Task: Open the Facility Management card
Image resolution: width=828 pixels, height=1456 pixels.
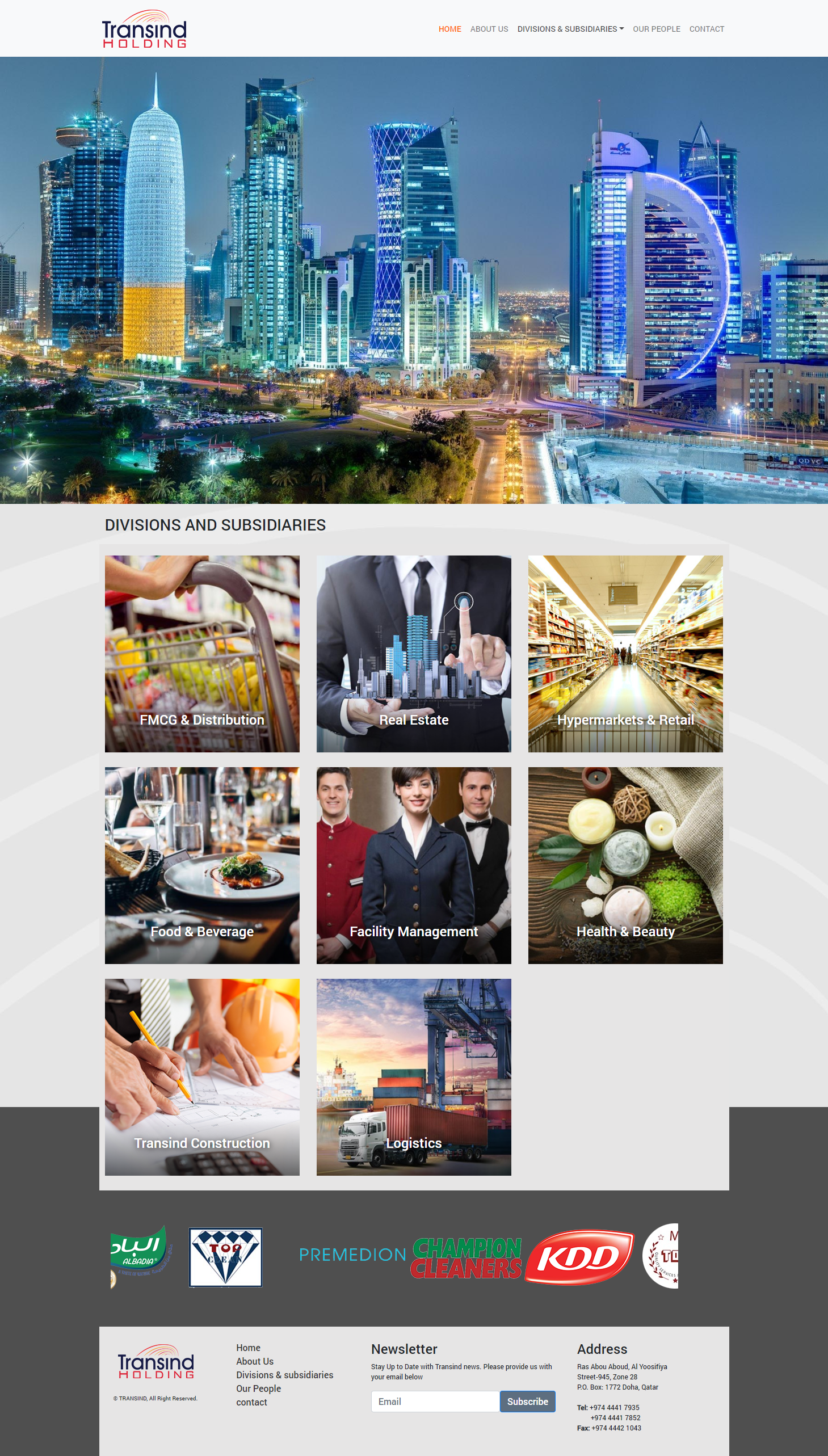Action: 413,865
